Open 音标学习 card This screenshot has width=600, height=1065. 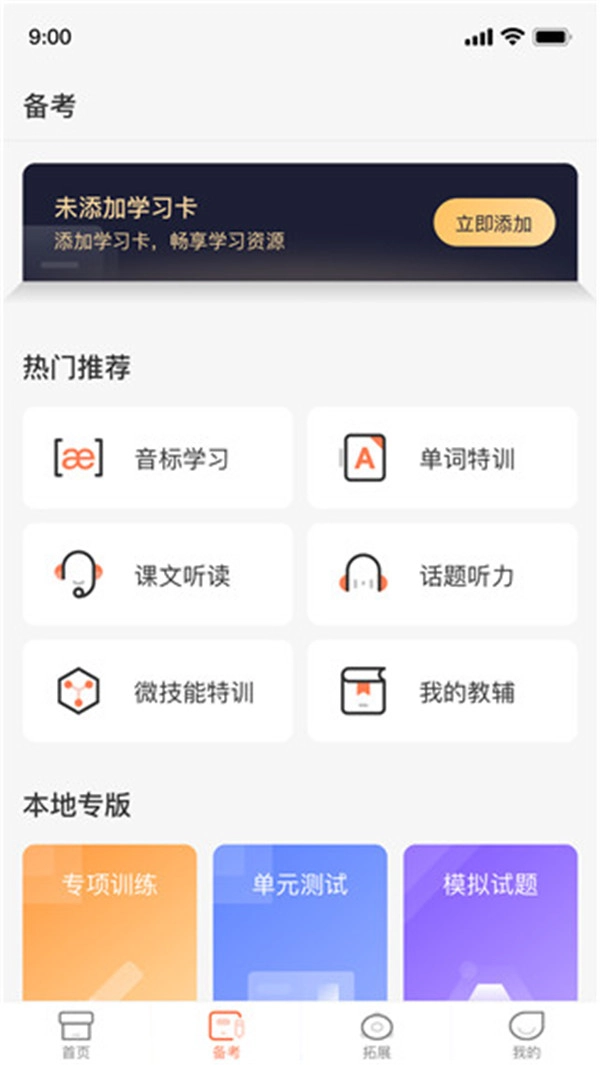point(157,458)
